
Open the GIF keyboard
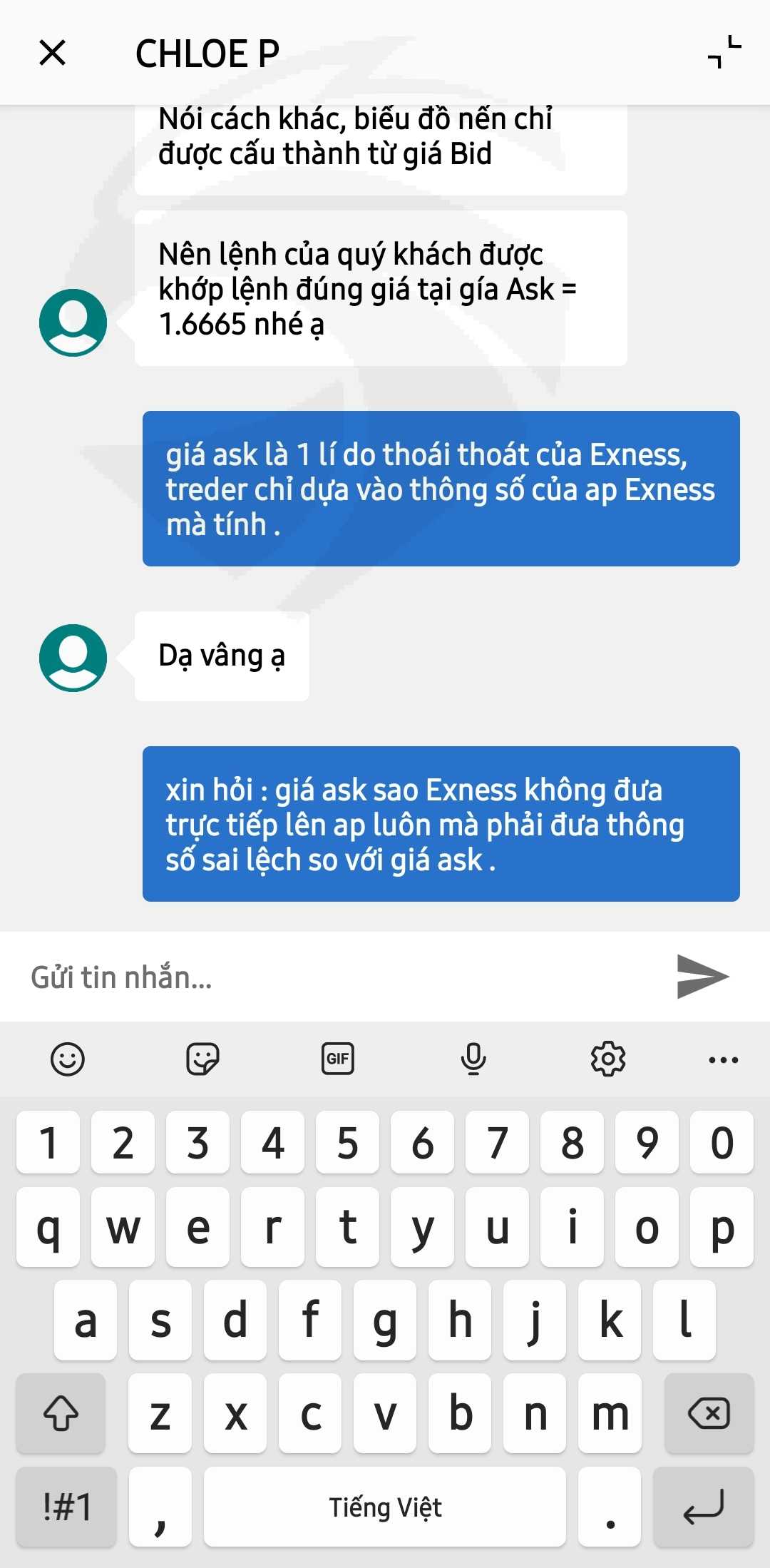pos(338,1059)
